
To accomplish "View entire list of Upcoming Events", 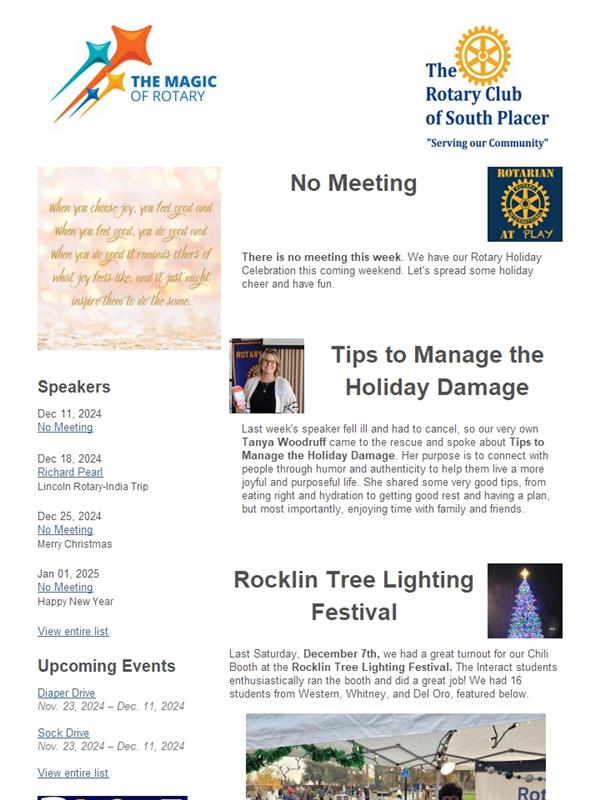I will tap(73, 773).
